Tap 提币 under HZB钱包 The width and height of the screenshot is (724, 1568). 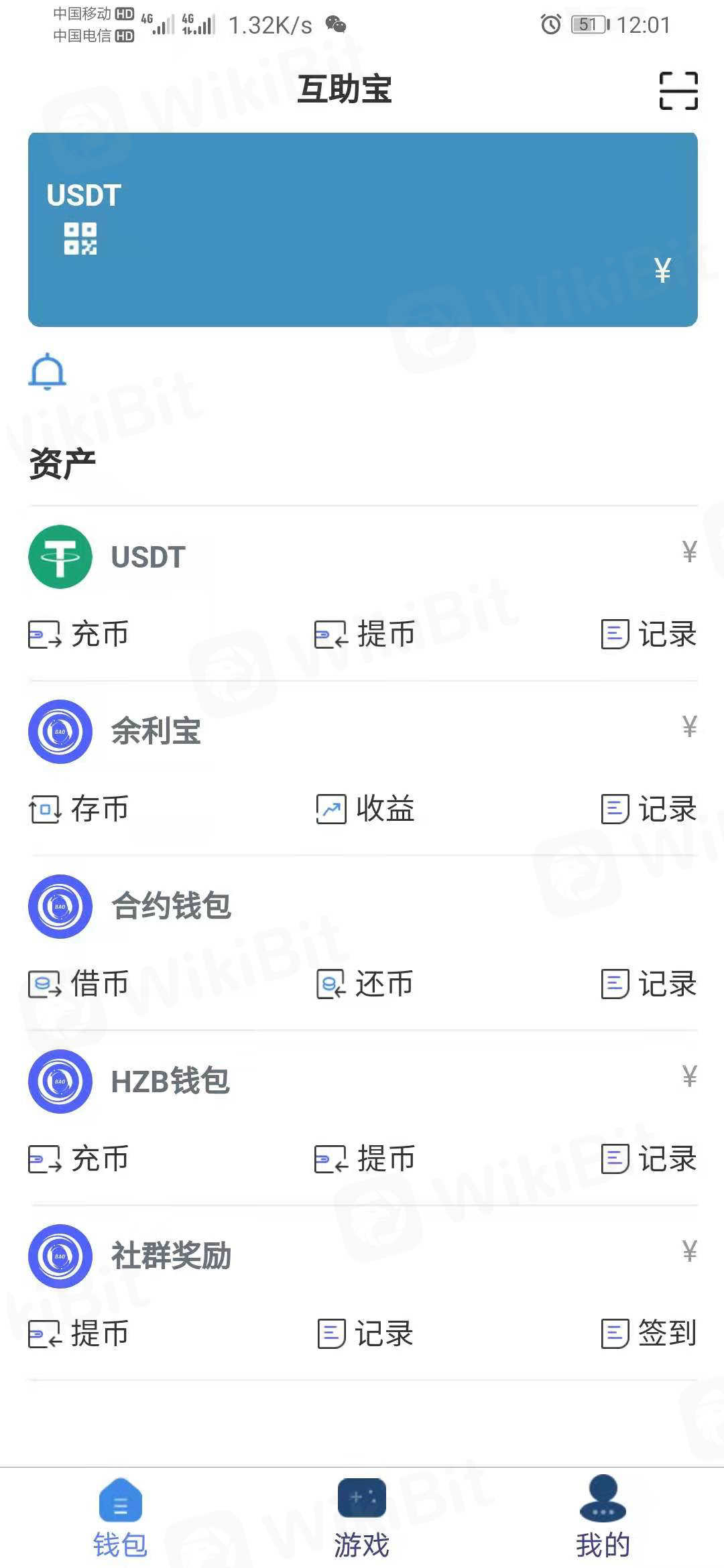(365, 1159)
